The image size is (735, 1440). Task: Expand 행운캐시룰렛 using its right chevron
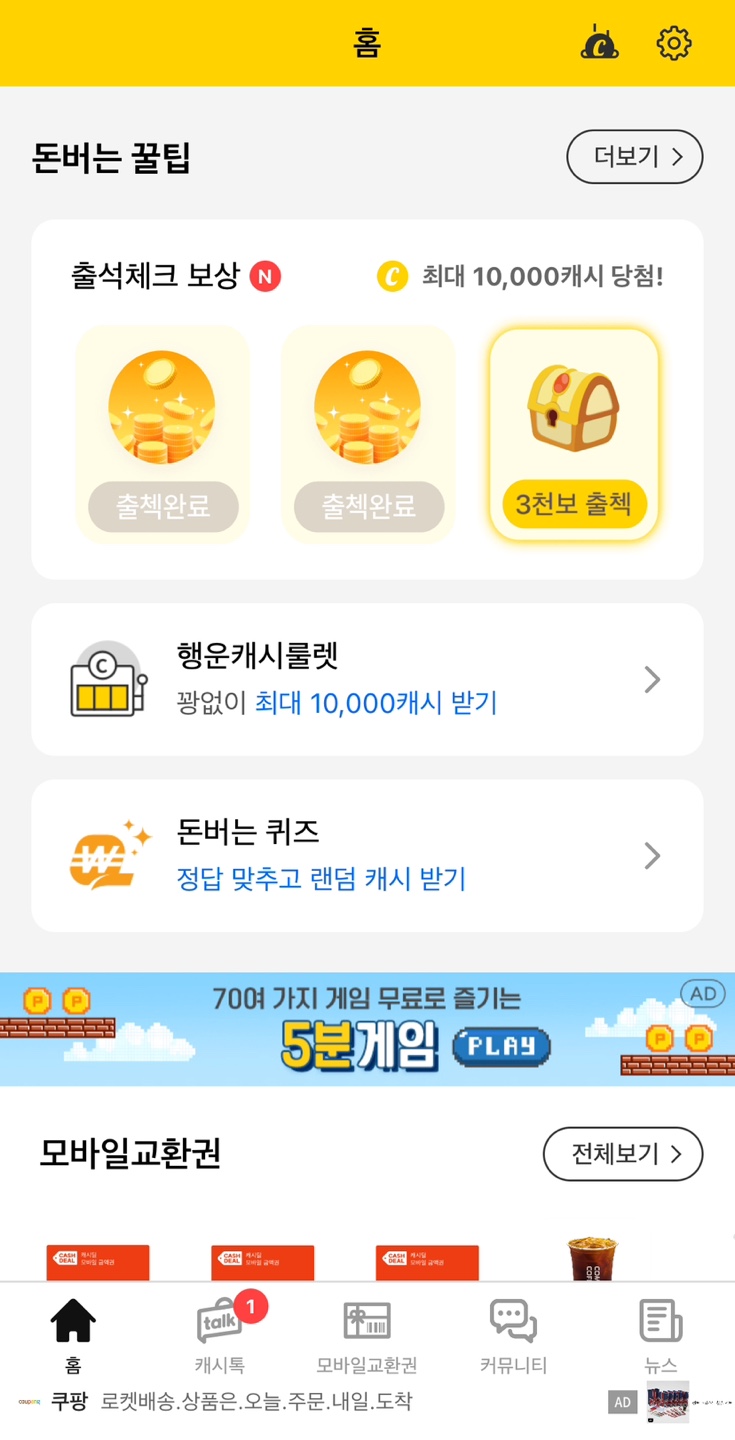652,678
